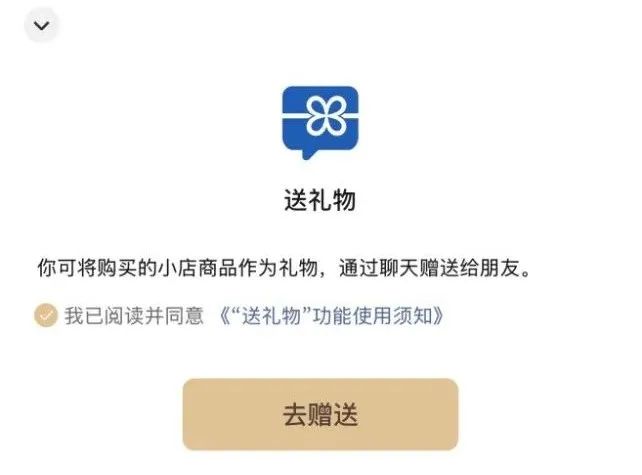Viewport: 642px width, 475px height.
Task: Collapse the panel with the down chevron
Action: [x=41, y=25]
